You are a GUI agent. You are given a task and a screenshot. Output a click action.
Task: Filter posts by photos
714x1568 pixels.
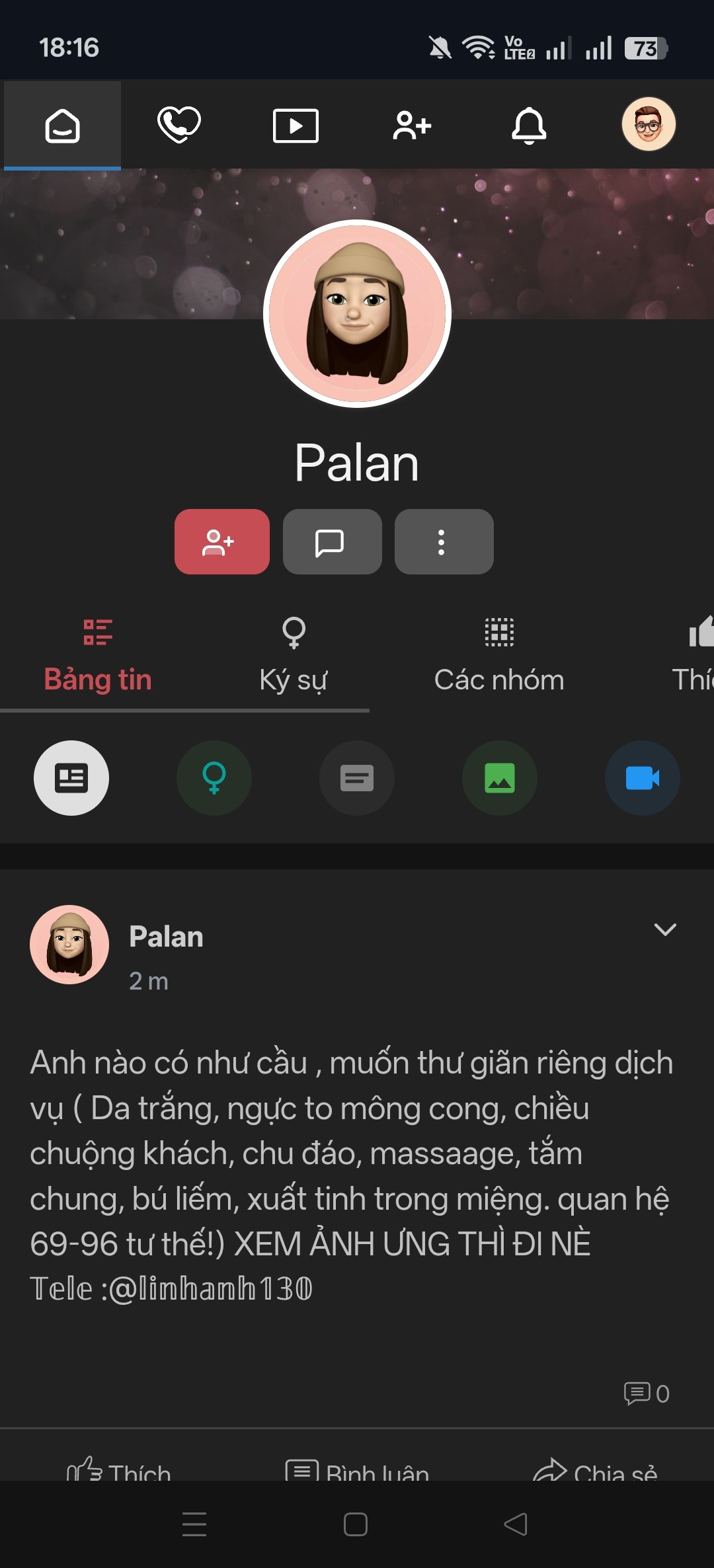500,778
